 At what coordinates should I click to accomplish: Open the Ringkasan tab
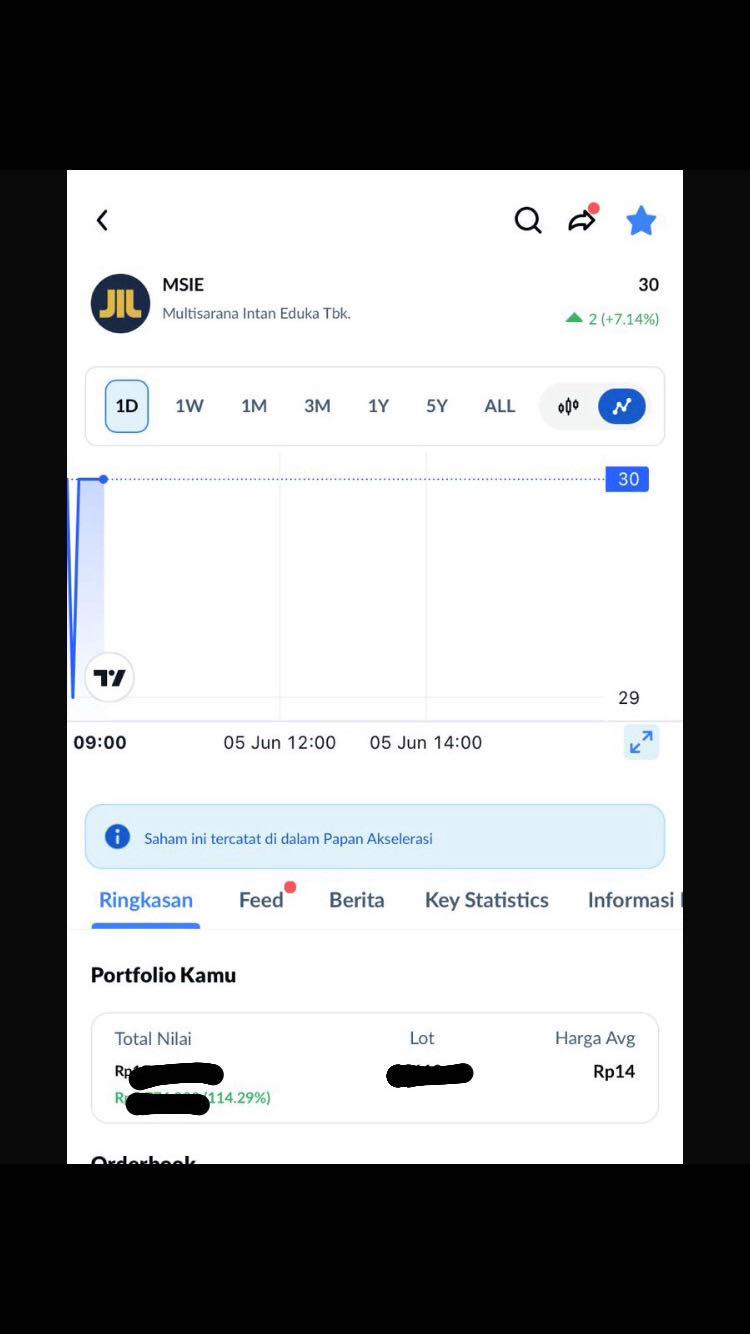[146, 900]
